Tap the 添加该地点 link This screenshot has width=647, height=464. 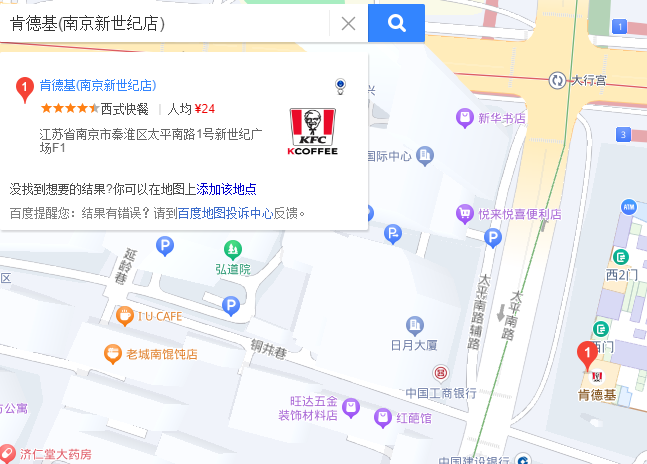click(x=227, y=189)
